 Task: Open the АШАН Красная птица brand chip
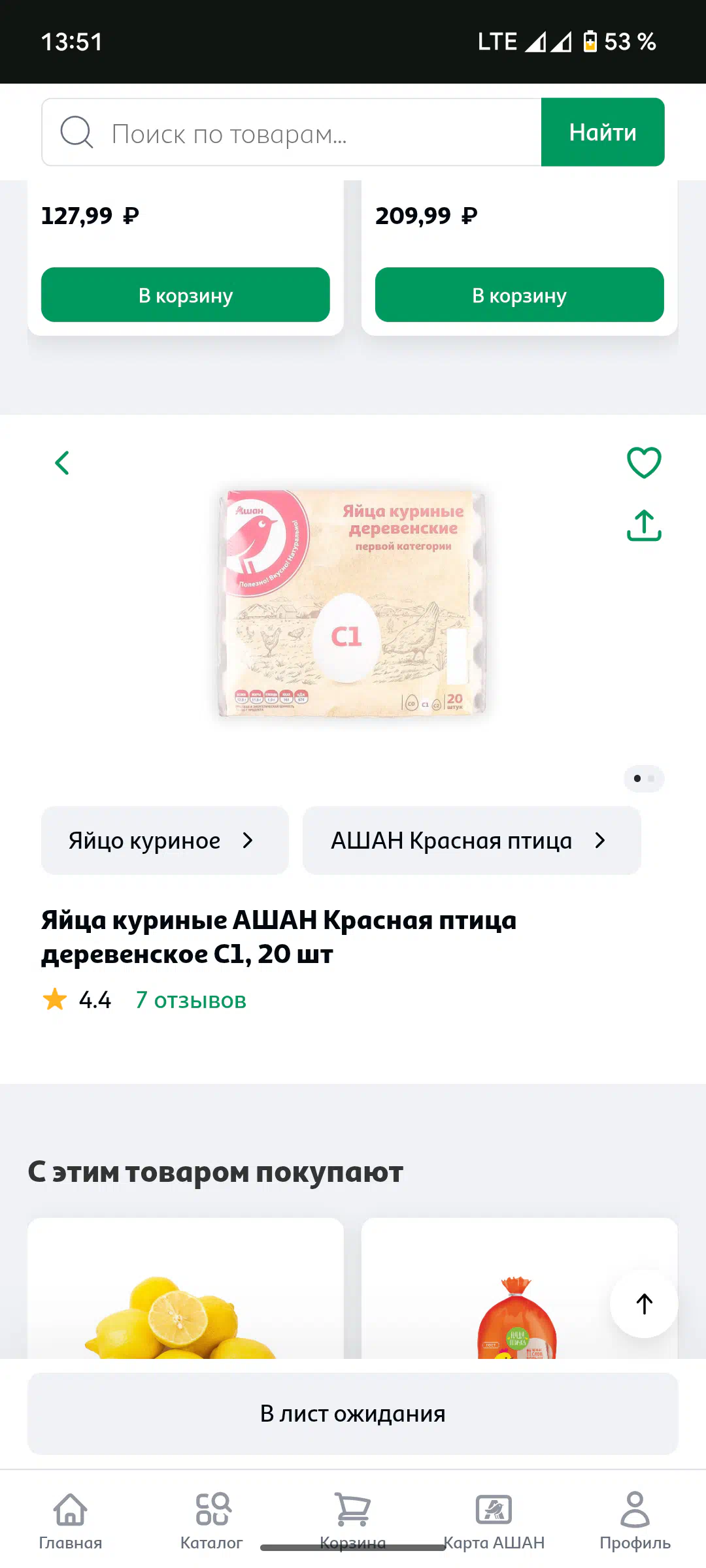tap(471, 840)
